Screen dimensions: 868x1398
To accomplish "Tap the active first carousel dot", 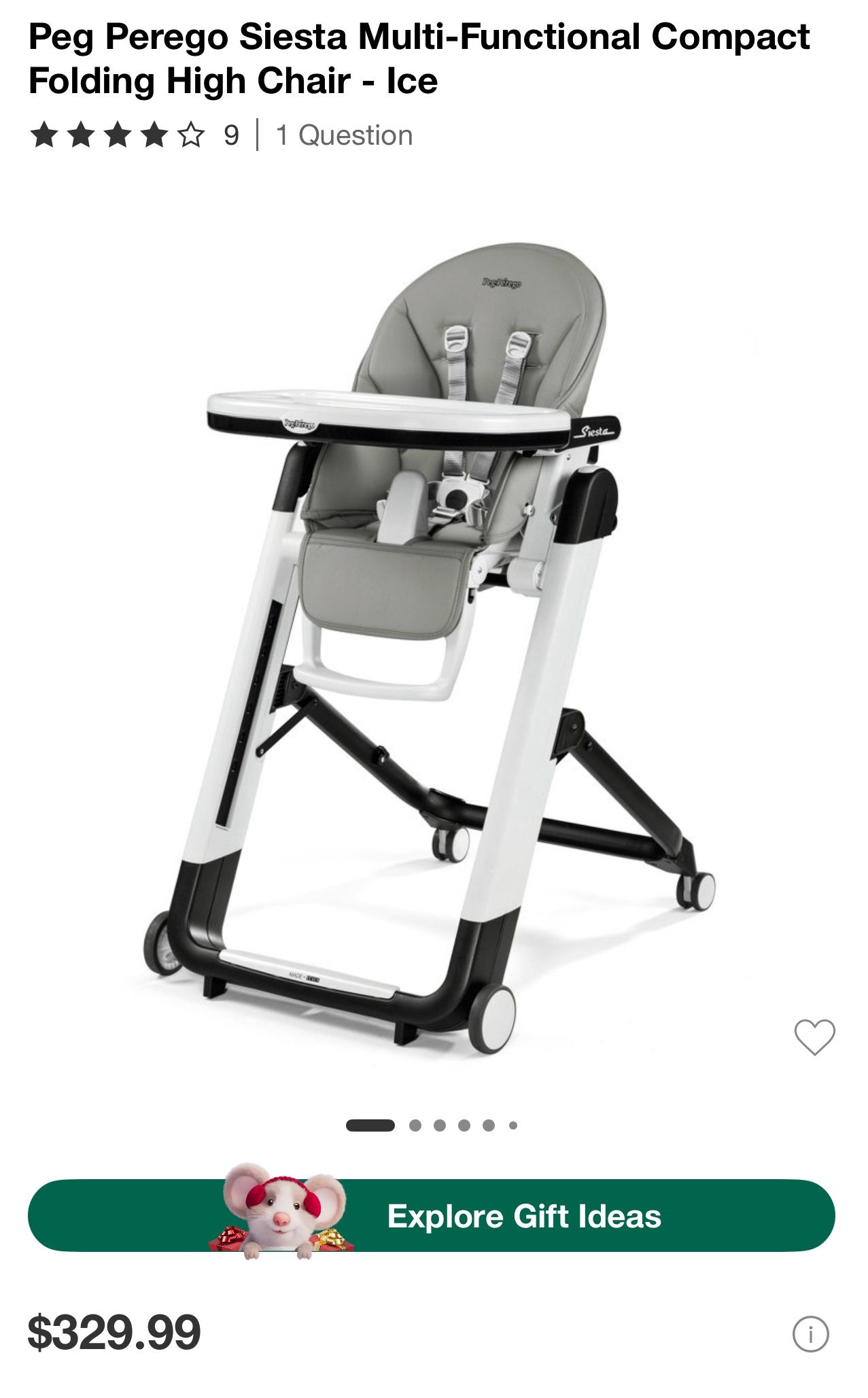I will pyautogui.click(x=370, y=1125).
